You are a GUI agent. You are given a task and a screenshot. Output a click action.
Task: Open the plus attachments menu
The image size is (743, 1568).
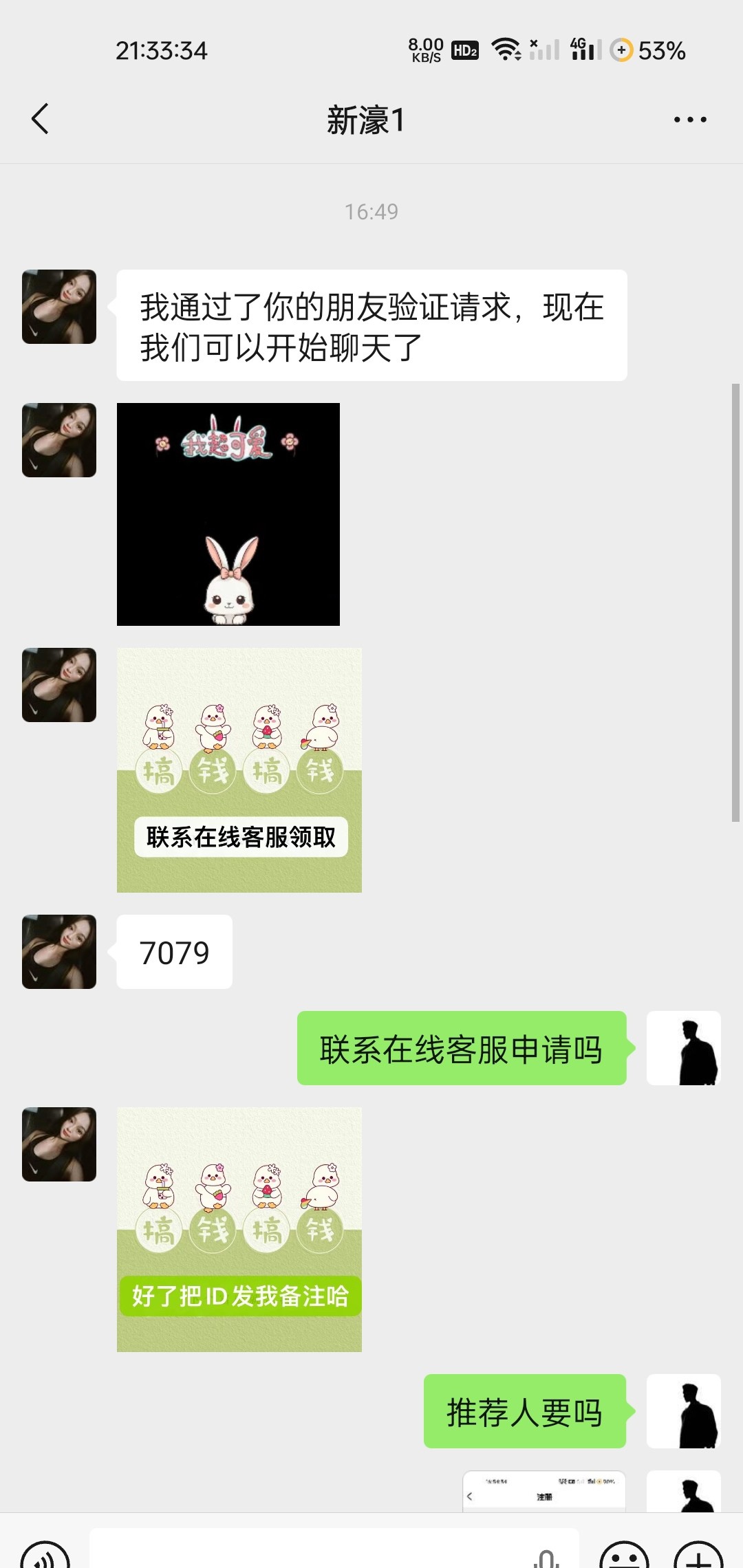tap(698, 1556)
